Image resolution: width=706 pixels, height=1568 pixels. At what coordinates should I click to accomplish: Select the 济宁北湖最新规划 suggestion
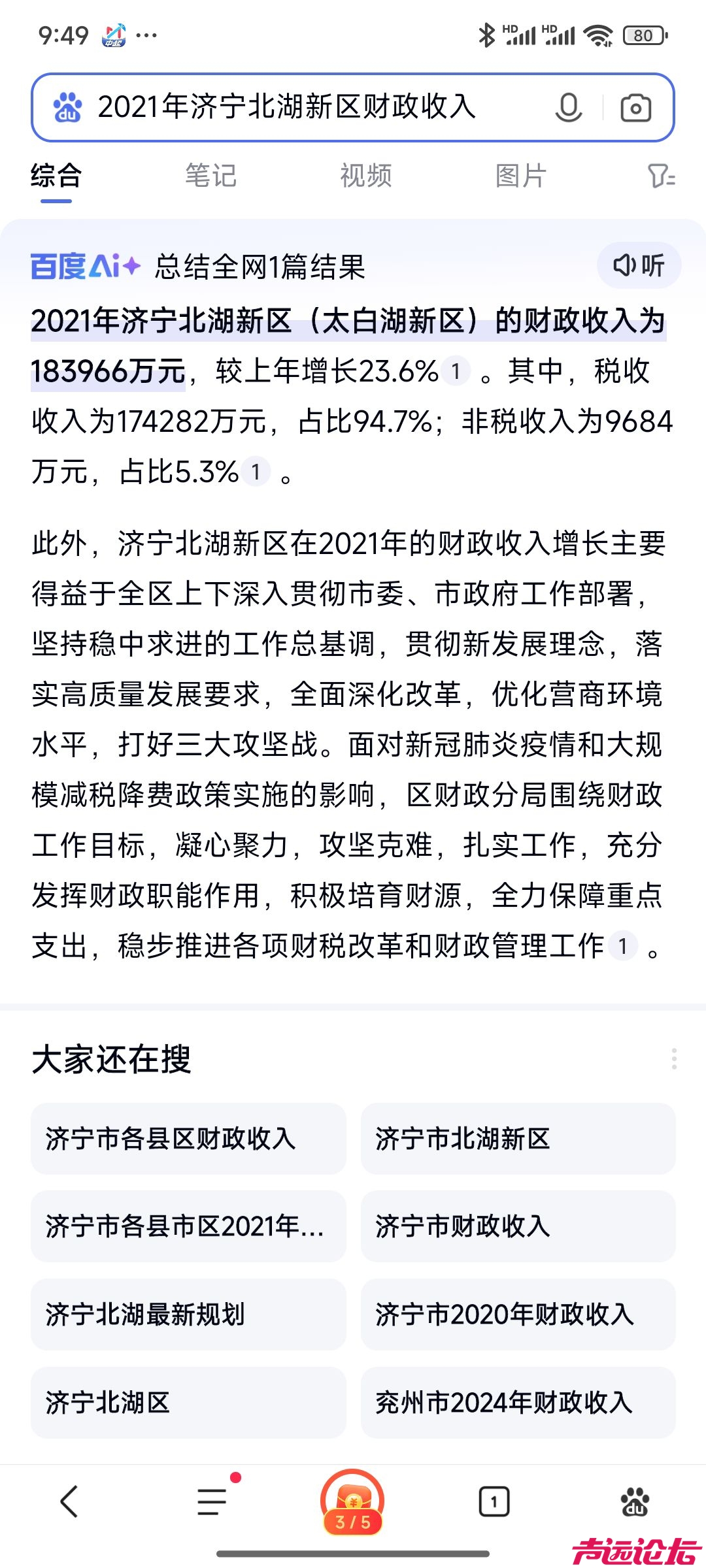point(188,1315)
